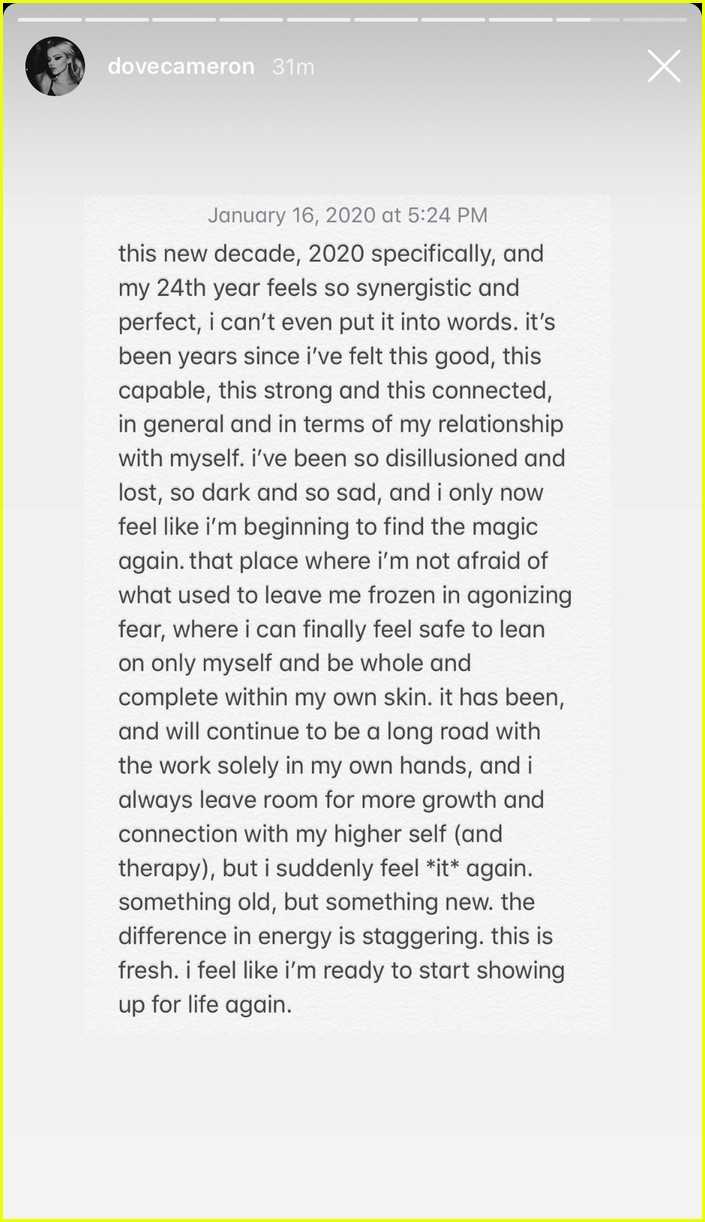Close the story with the X
Viewport: 705px width, 1222px height.
tap(664, 67)
